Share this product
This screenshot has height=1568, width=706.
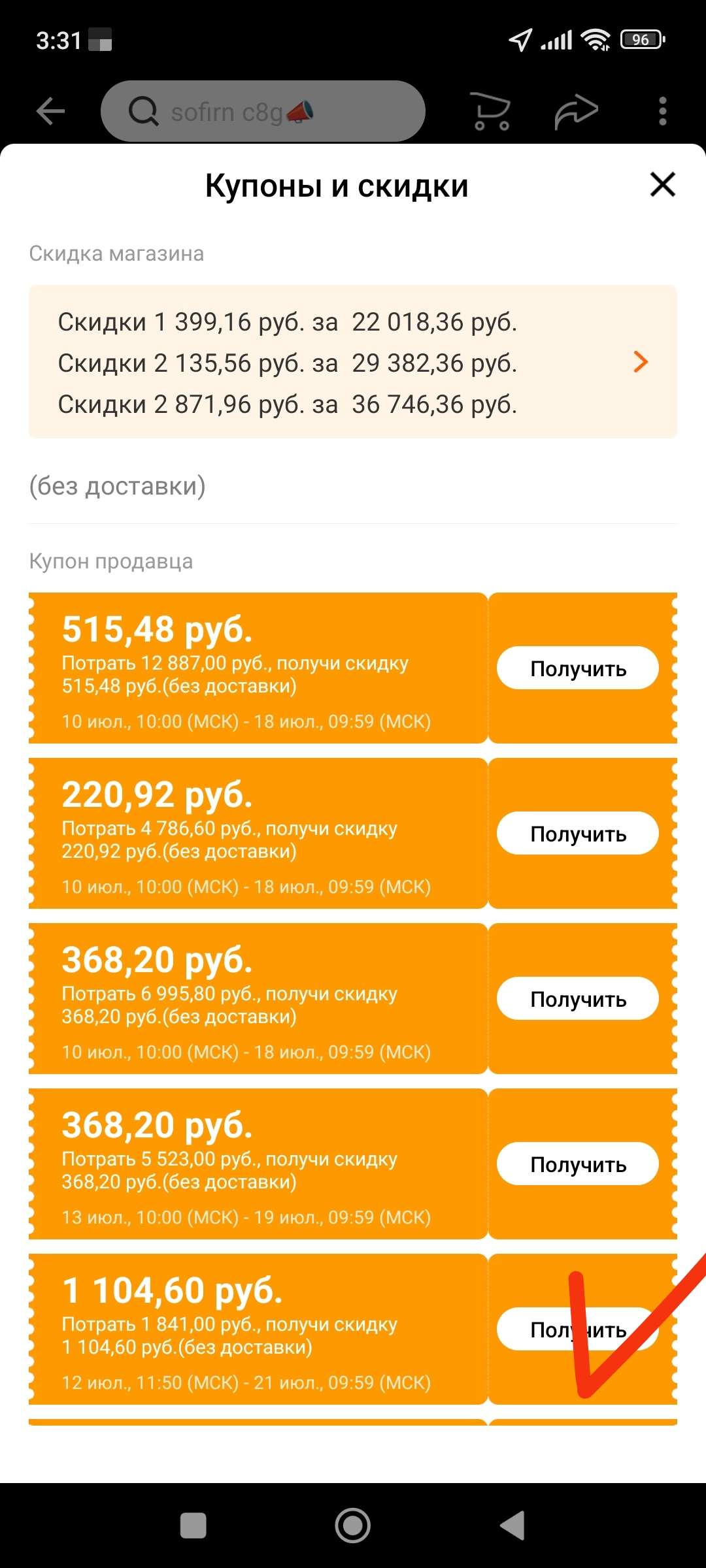coord(576,112)
